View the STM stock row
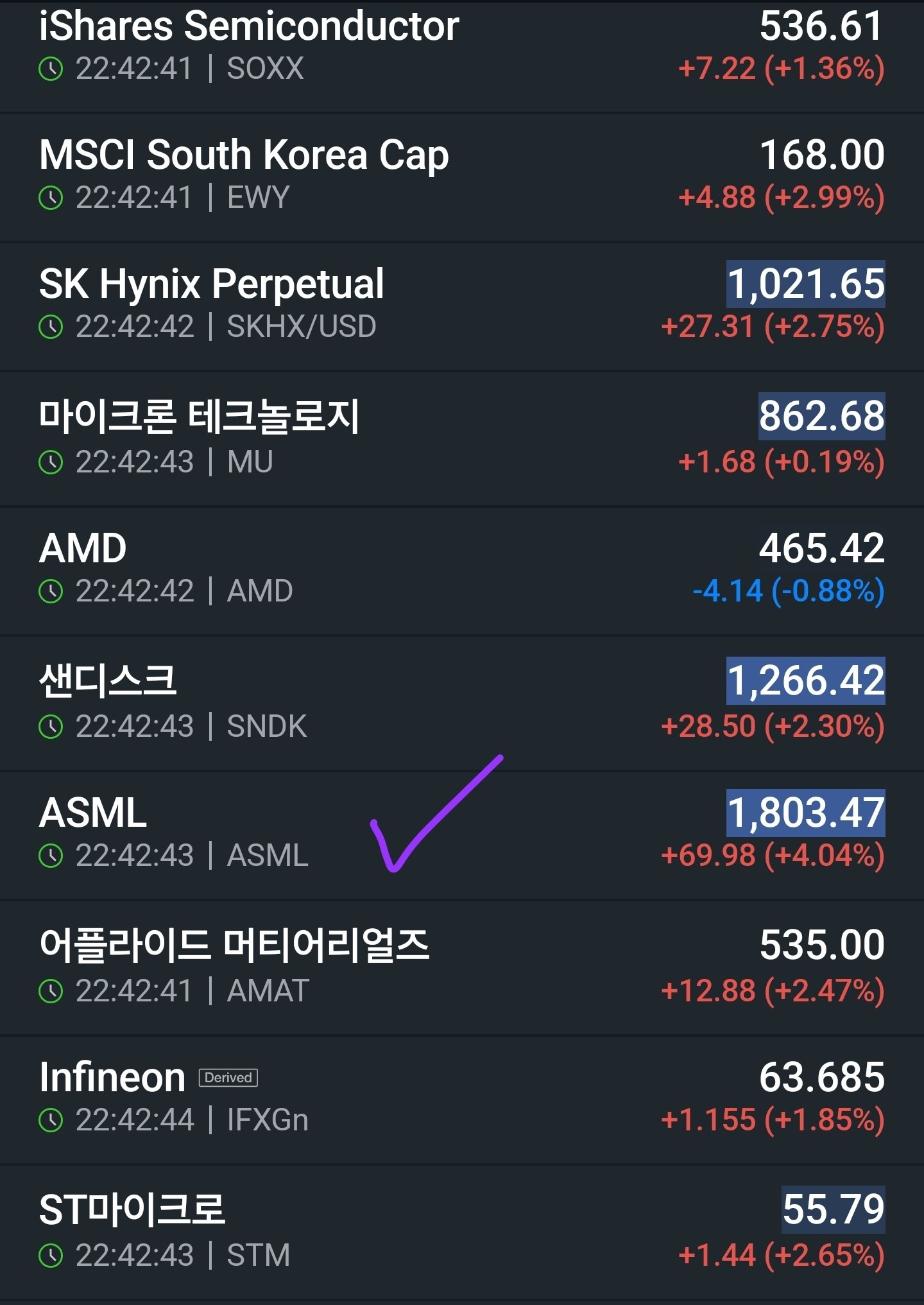924x1305 pixels. pos(462,1232)
